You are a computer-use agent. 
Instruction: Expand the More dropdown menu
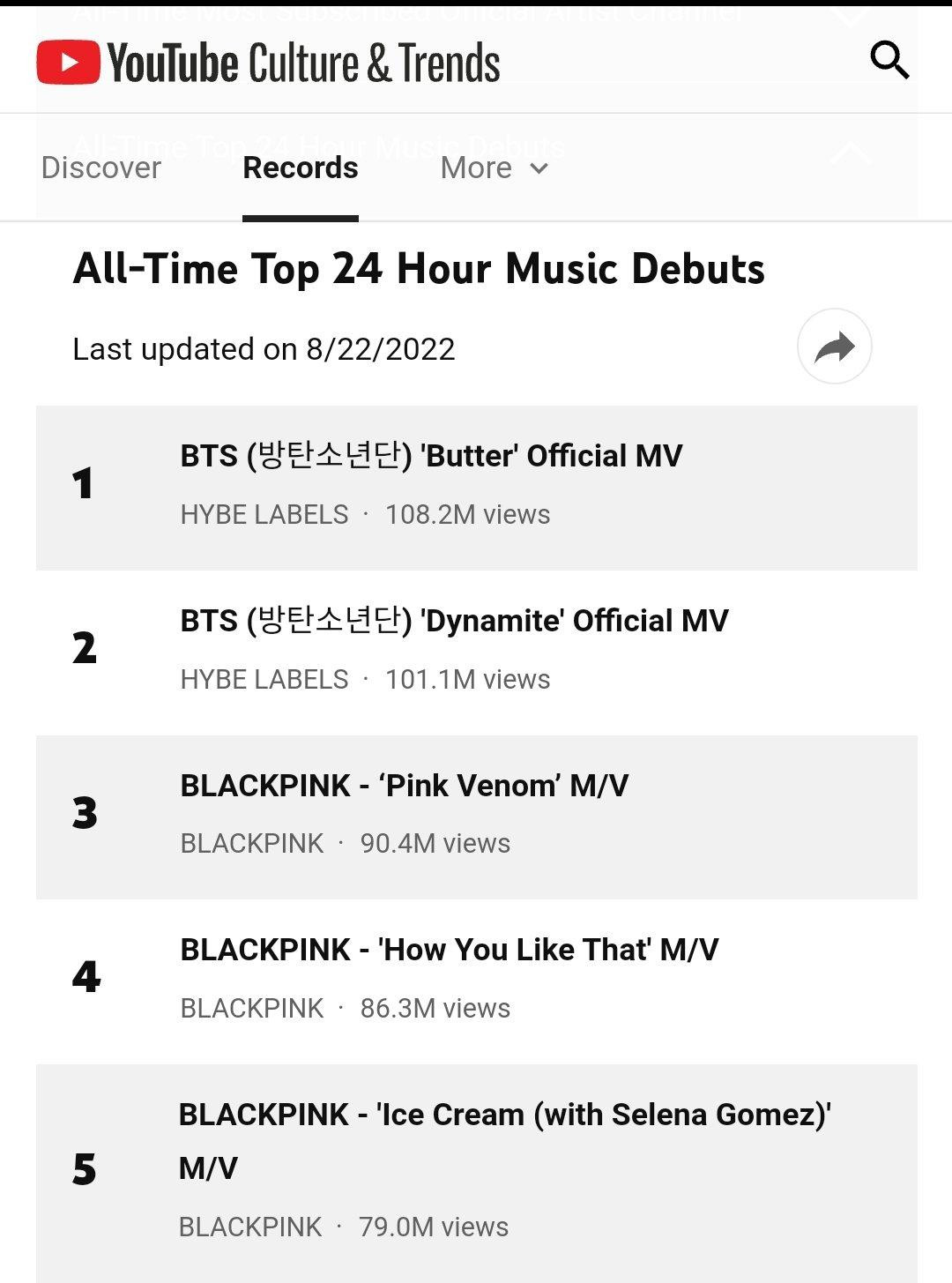click(494, 168)
